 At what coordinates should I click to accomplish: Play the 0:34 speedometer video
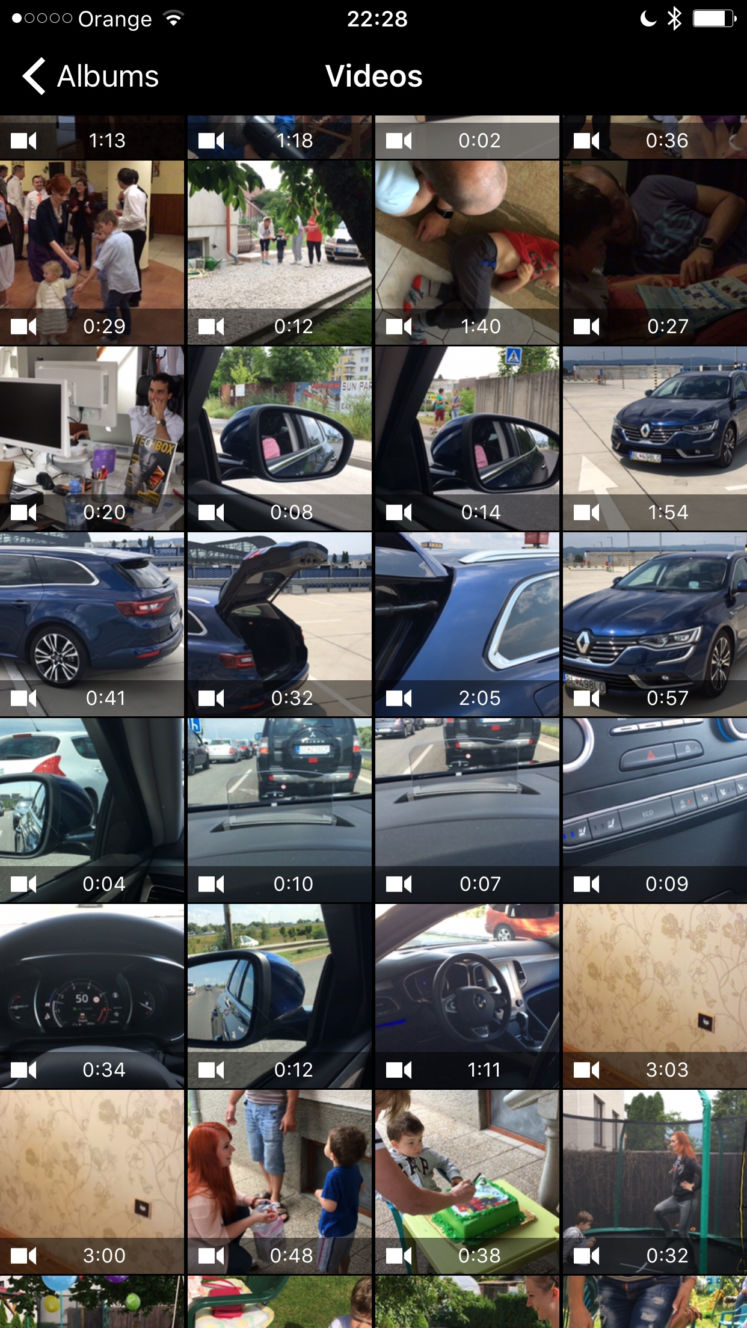[92, 997]
